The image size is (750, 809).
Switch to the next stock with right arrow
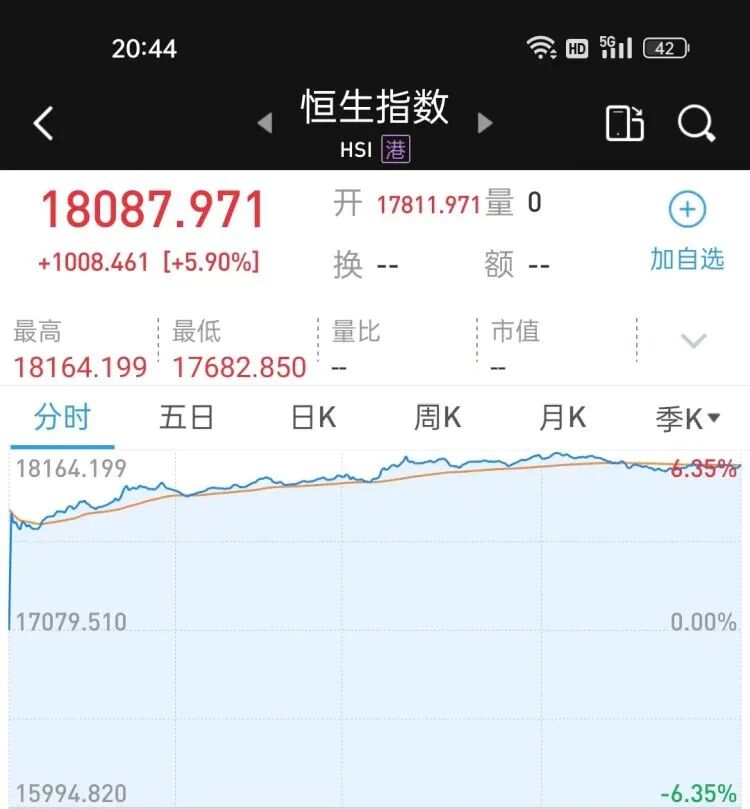point(485,123)
